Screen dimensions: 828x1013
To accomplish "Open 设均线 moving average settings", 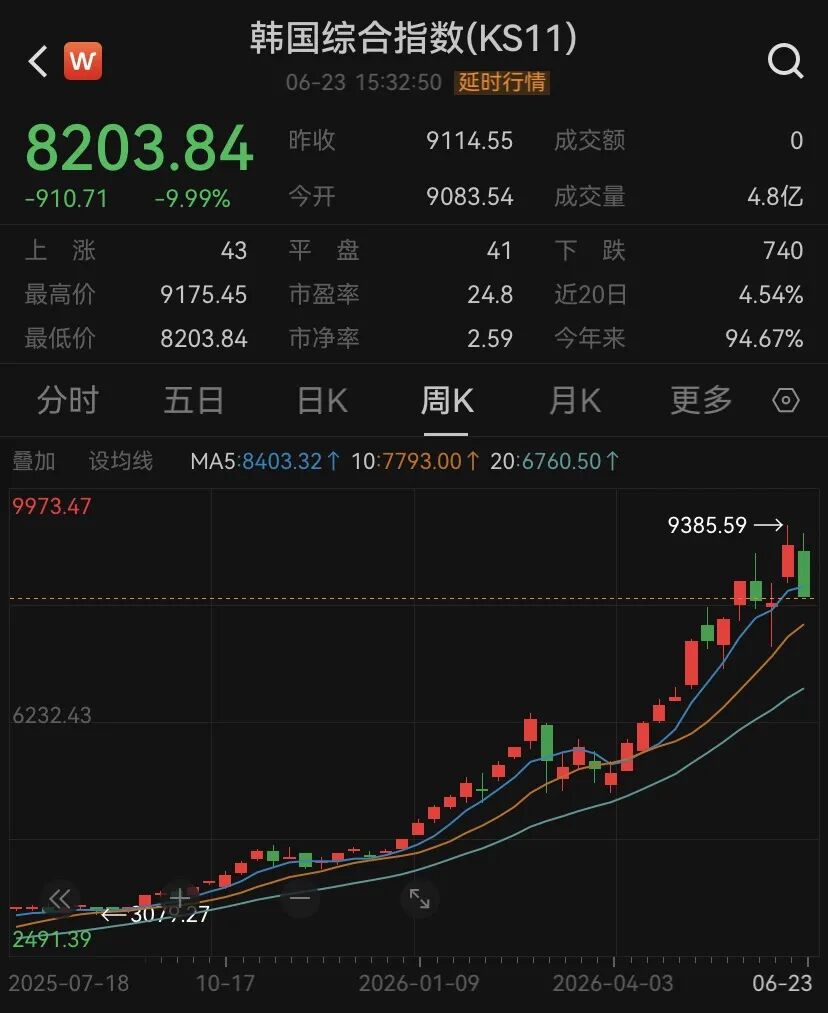I will coord(121,461).
